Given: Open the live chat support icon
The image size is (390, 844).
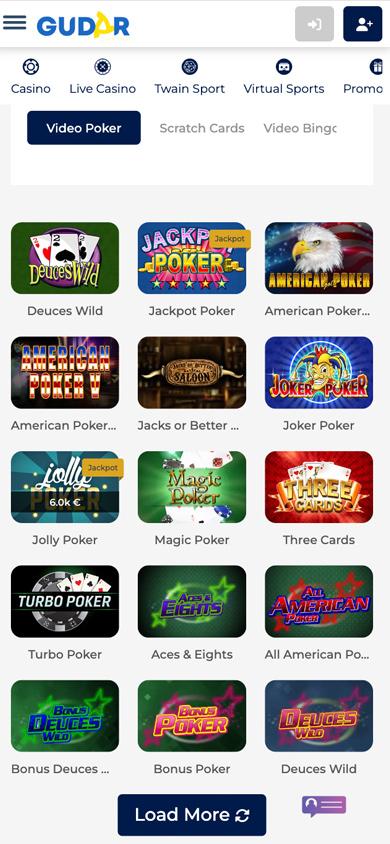Looking at the screenshot, I should pos(324,806).
